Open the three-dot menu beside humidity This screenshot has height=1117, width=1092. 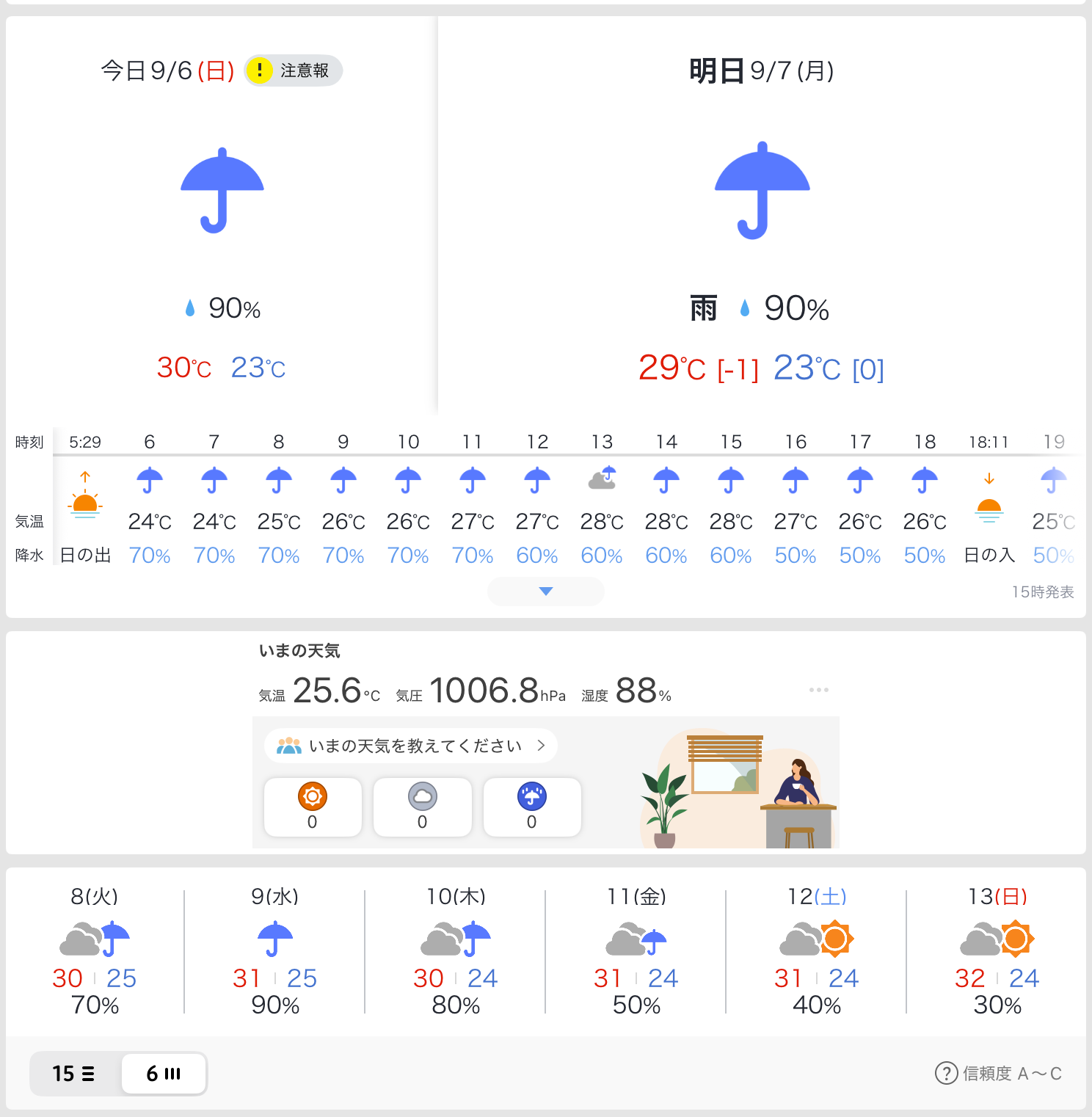point(818,690)
